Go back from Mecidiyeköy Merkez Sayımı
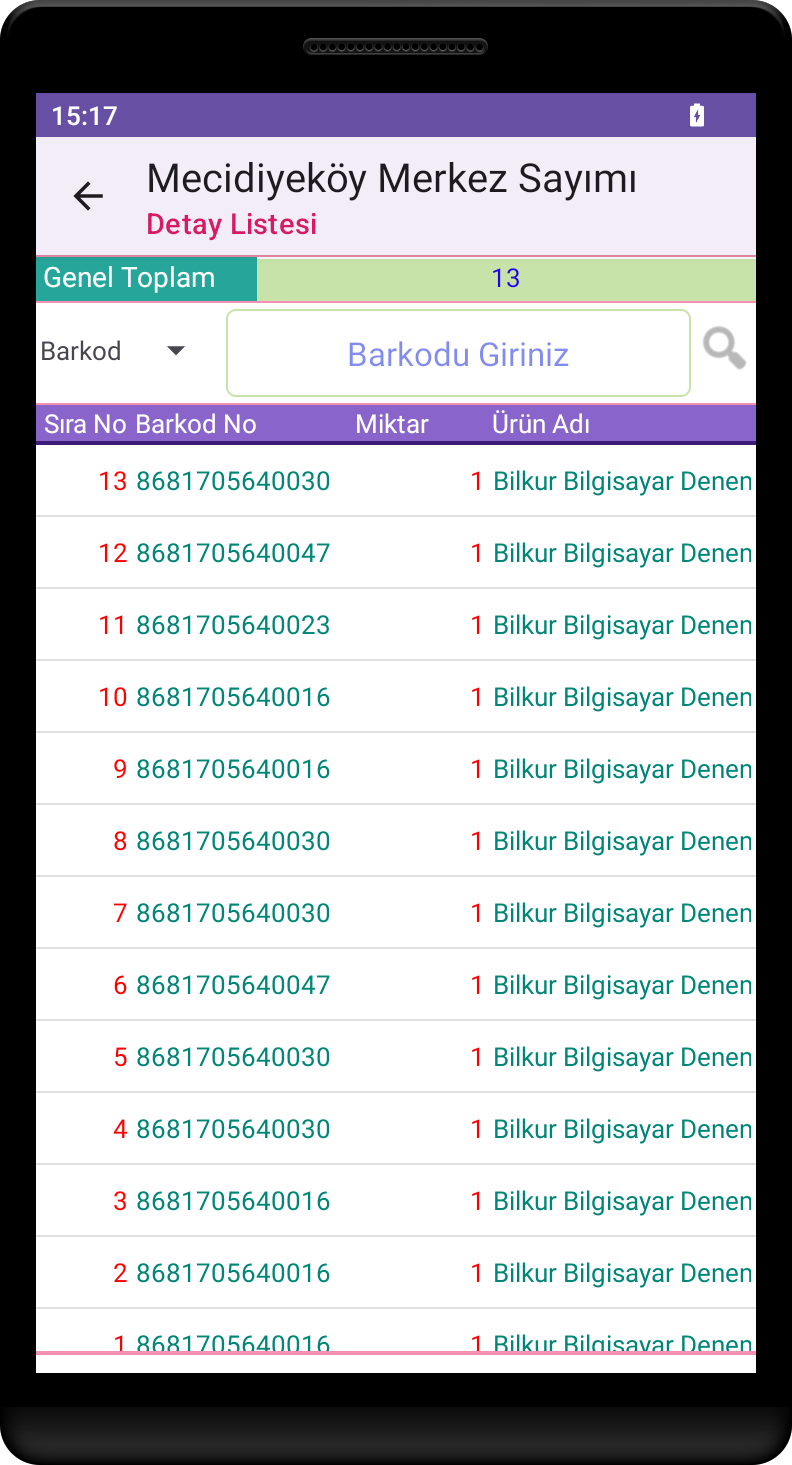 [89, 196]
